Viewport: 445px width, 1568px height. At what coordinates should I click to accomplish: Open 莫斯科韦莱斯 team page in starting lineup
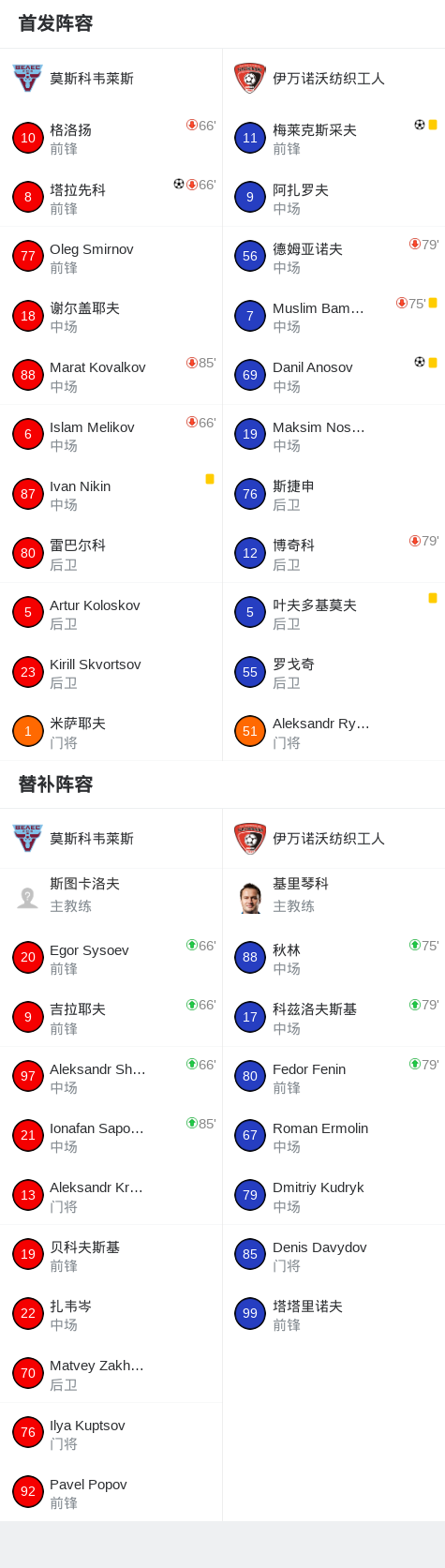[111, 79]
